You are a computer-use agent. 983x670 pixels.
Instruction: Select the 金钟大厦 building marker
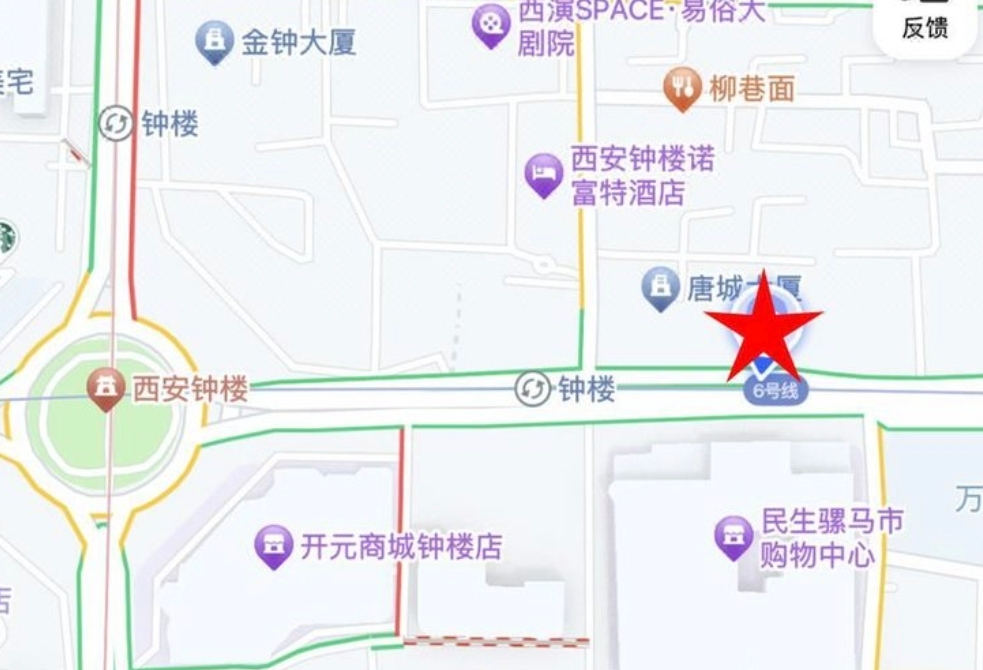click(215, 42)
